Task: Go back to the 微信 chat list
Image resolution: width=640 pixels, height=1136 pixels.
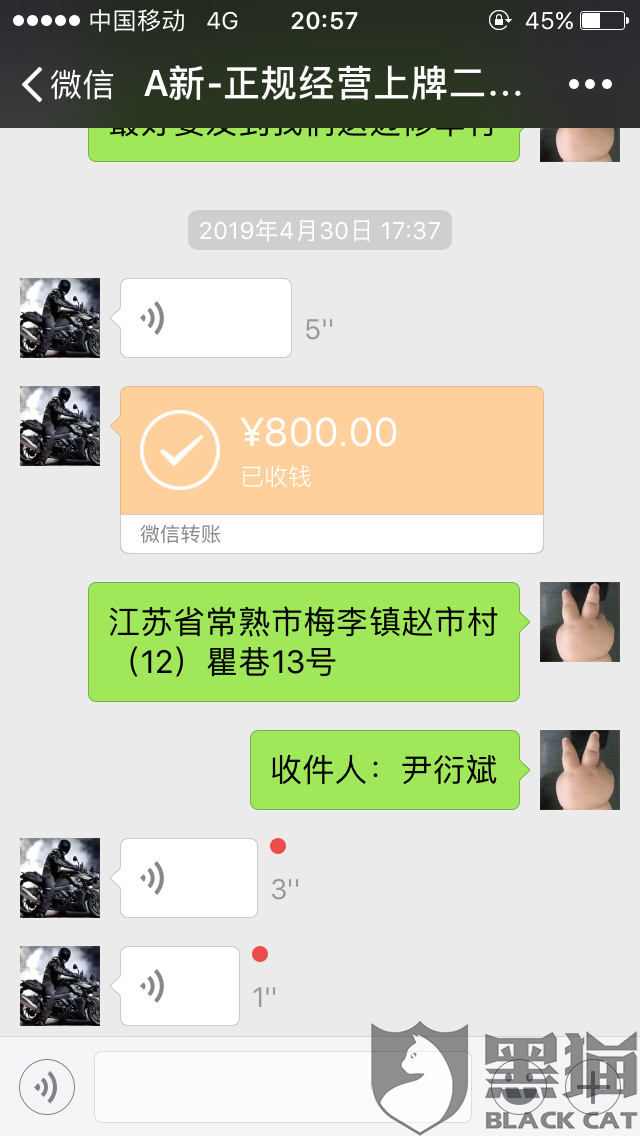Action: point(68,85)
